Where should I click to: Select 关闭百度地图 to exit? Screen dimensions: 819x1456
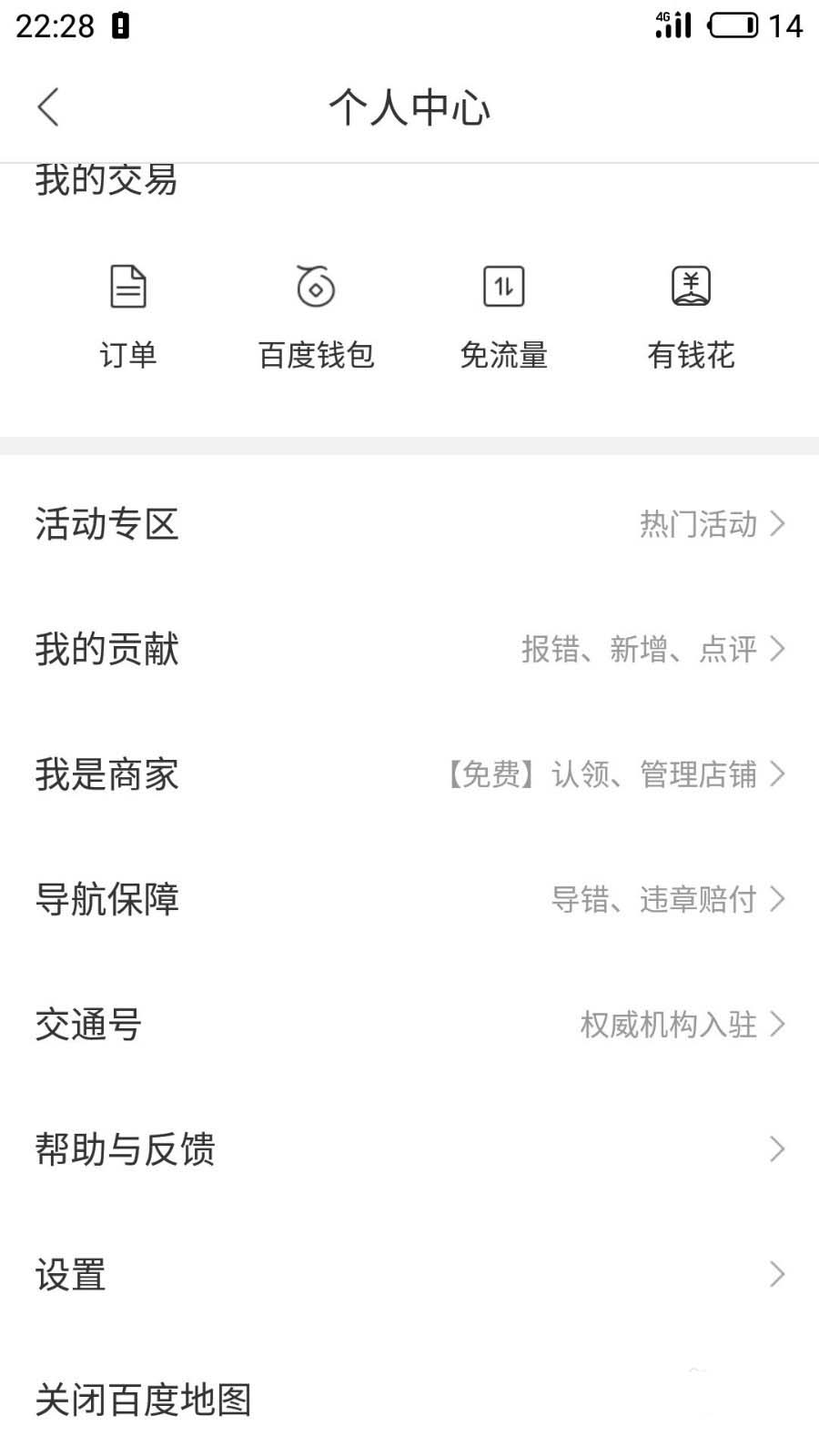(x=144, y=1400)
